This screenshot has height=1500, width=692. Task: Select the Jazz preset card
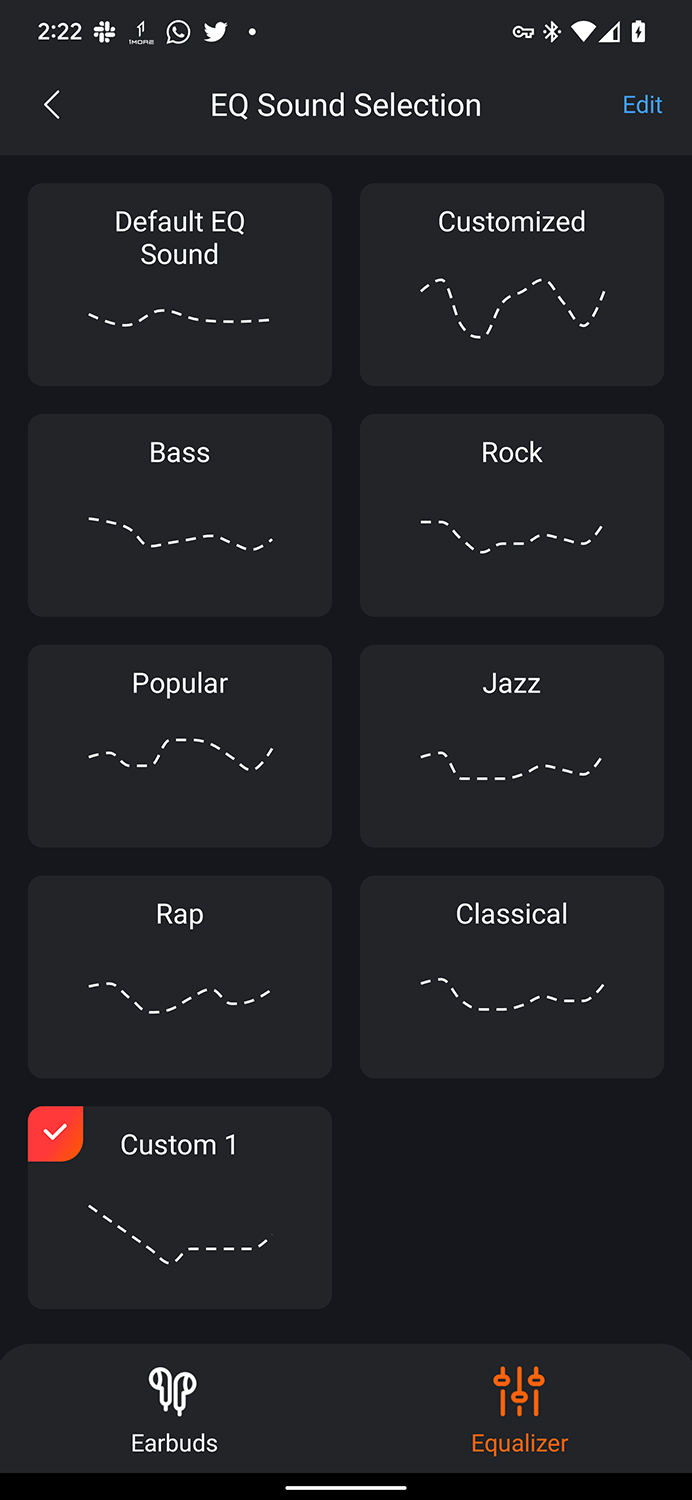coord(512,746)
